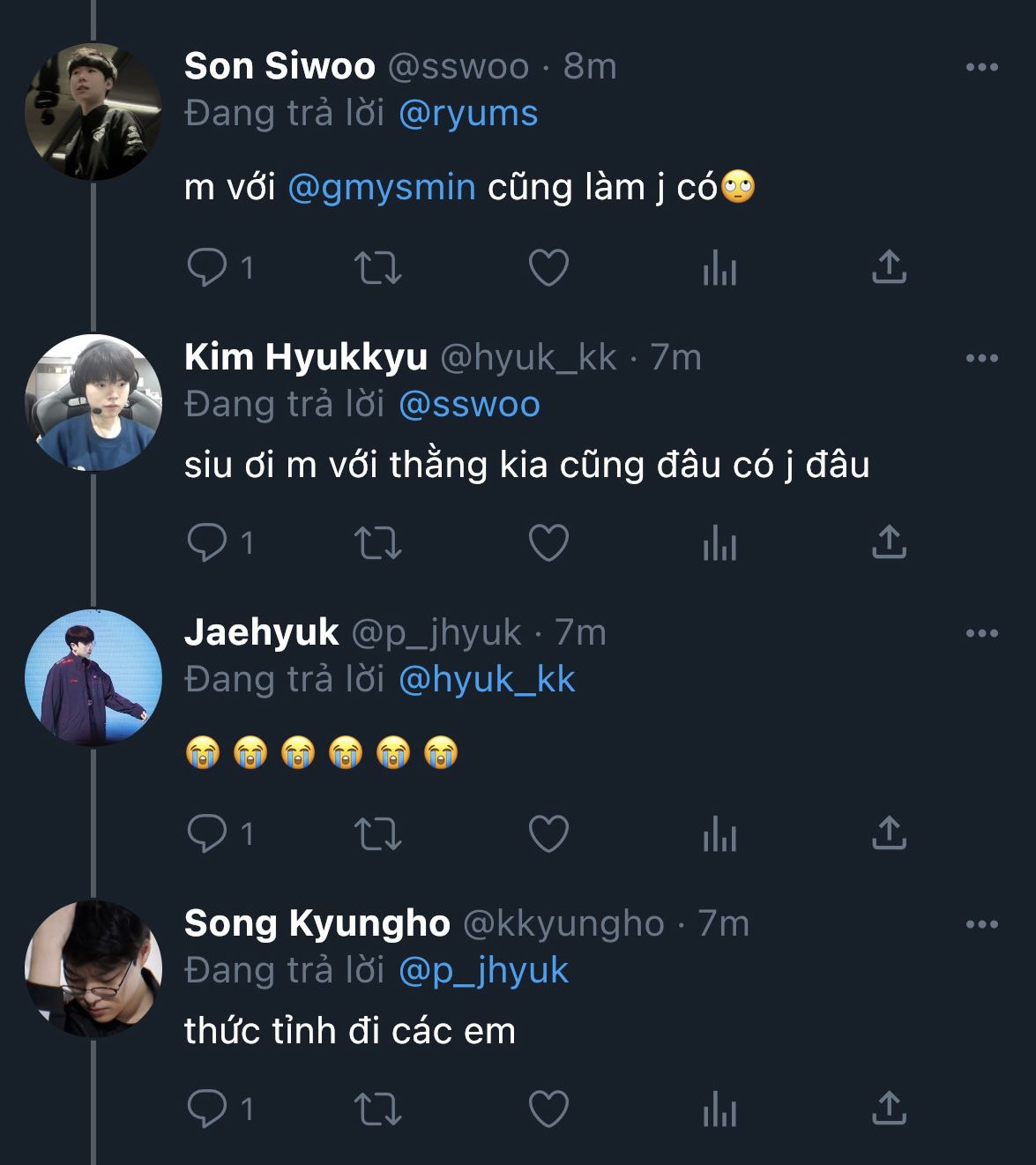Image resolution: width=1036 pixels, height=1165 pixels.
Task: Open Kim Hyukkyu's profile picture
Action: pos(93,403)
